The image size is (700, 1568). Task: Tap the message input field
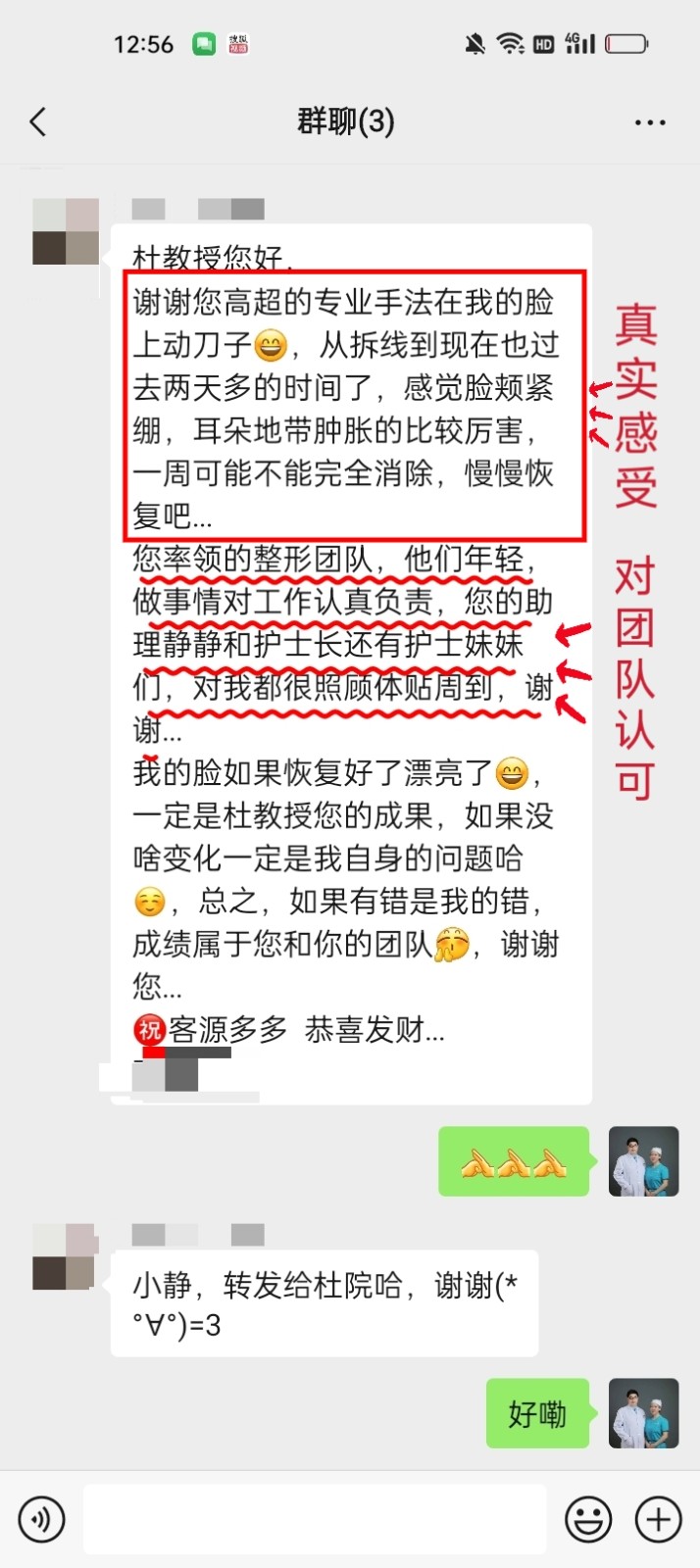[314, 1519]
